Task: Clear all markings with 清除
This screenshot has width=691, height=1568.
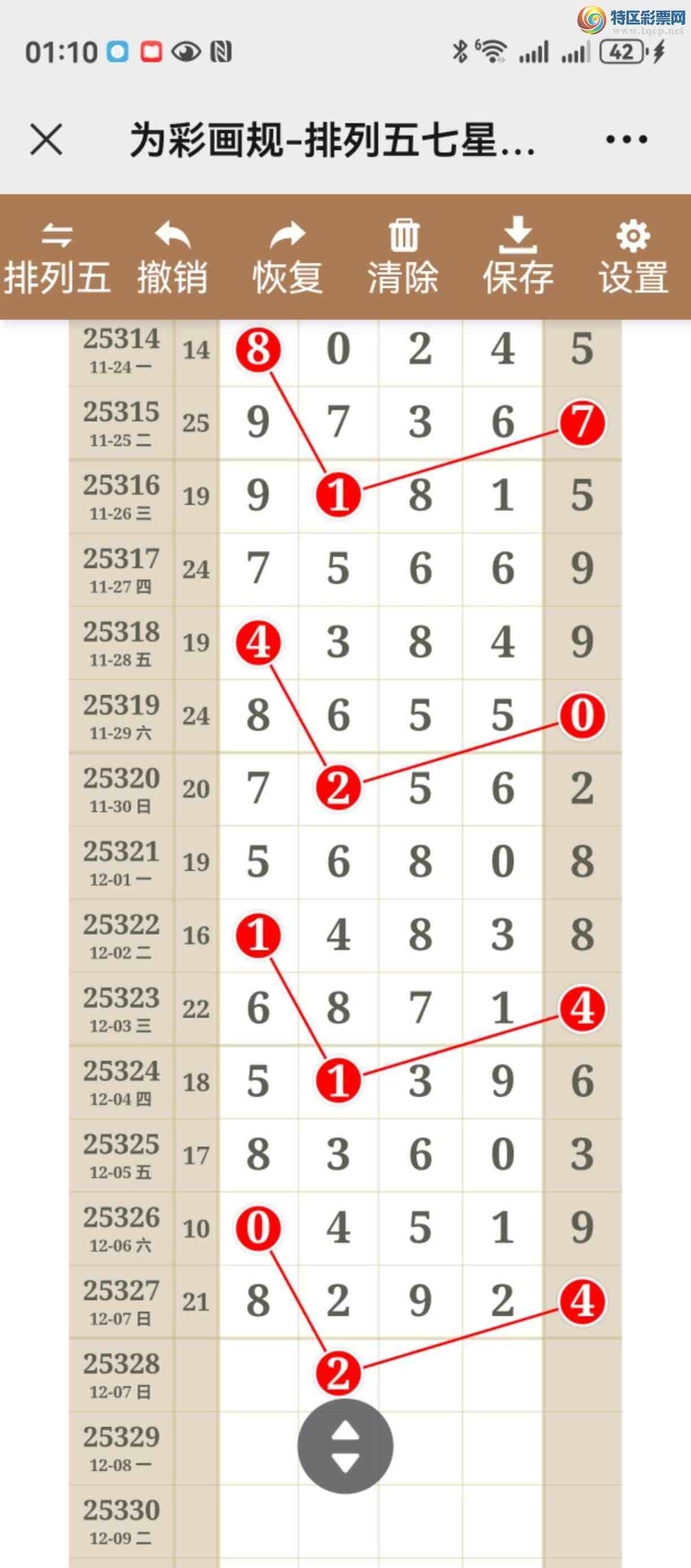Action: (x=403, y=258)
